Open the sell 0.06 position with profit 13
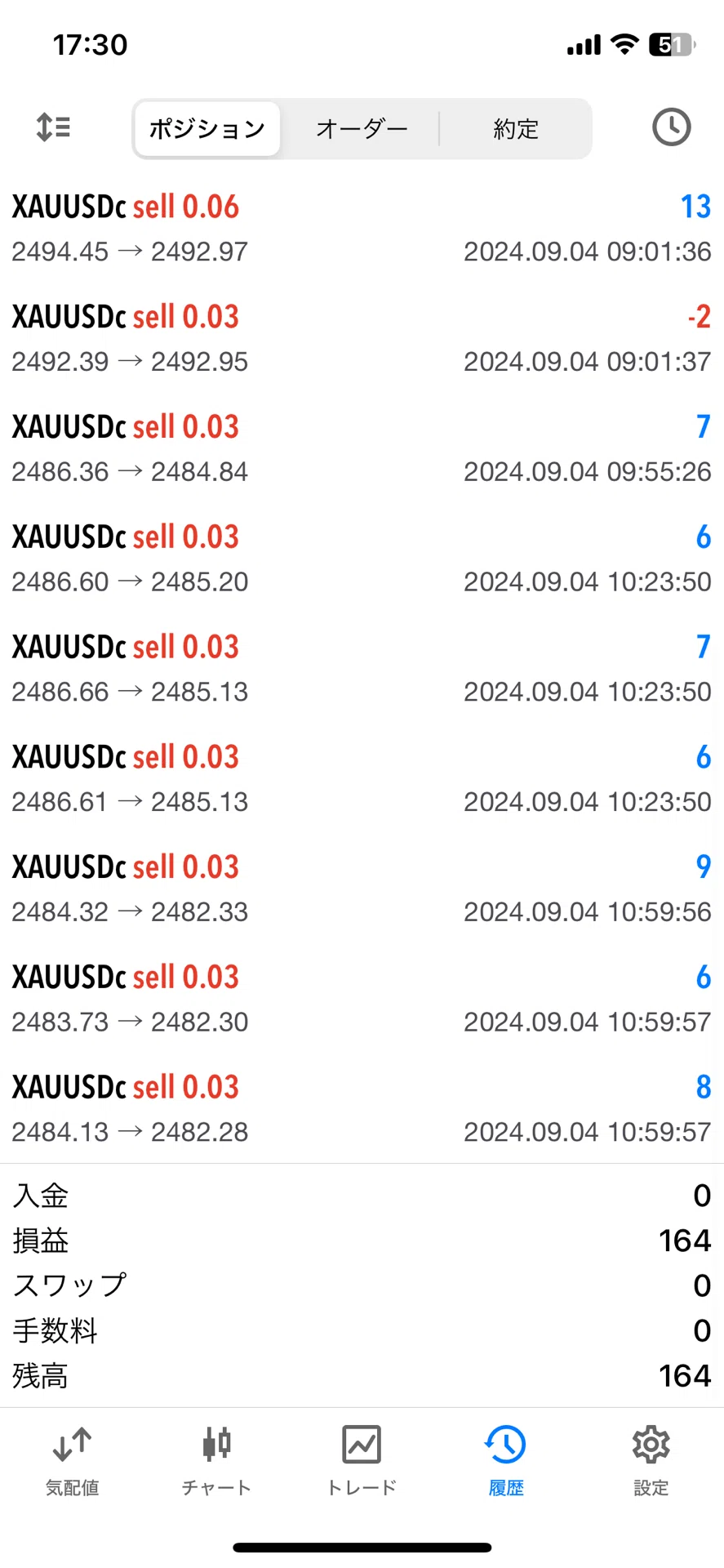 362,229
